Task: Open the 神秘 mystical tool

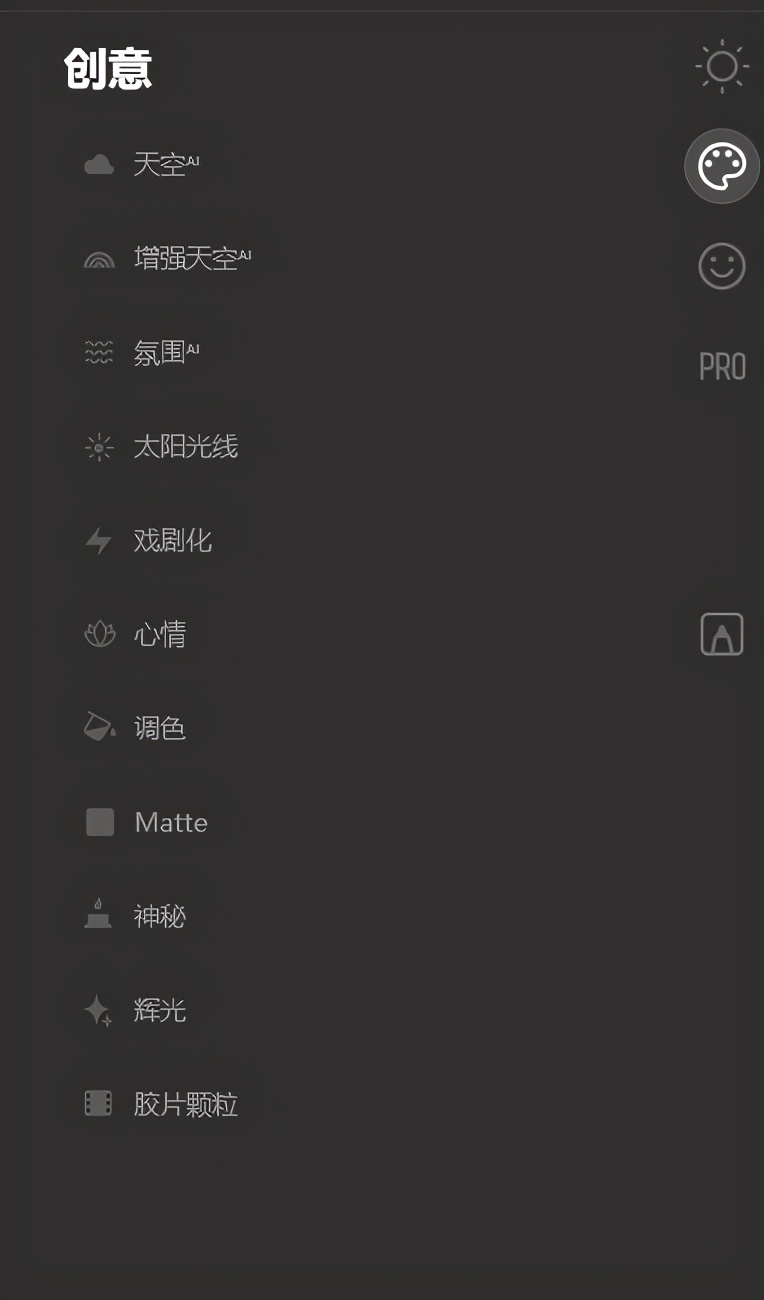Action: click(160, 917)
